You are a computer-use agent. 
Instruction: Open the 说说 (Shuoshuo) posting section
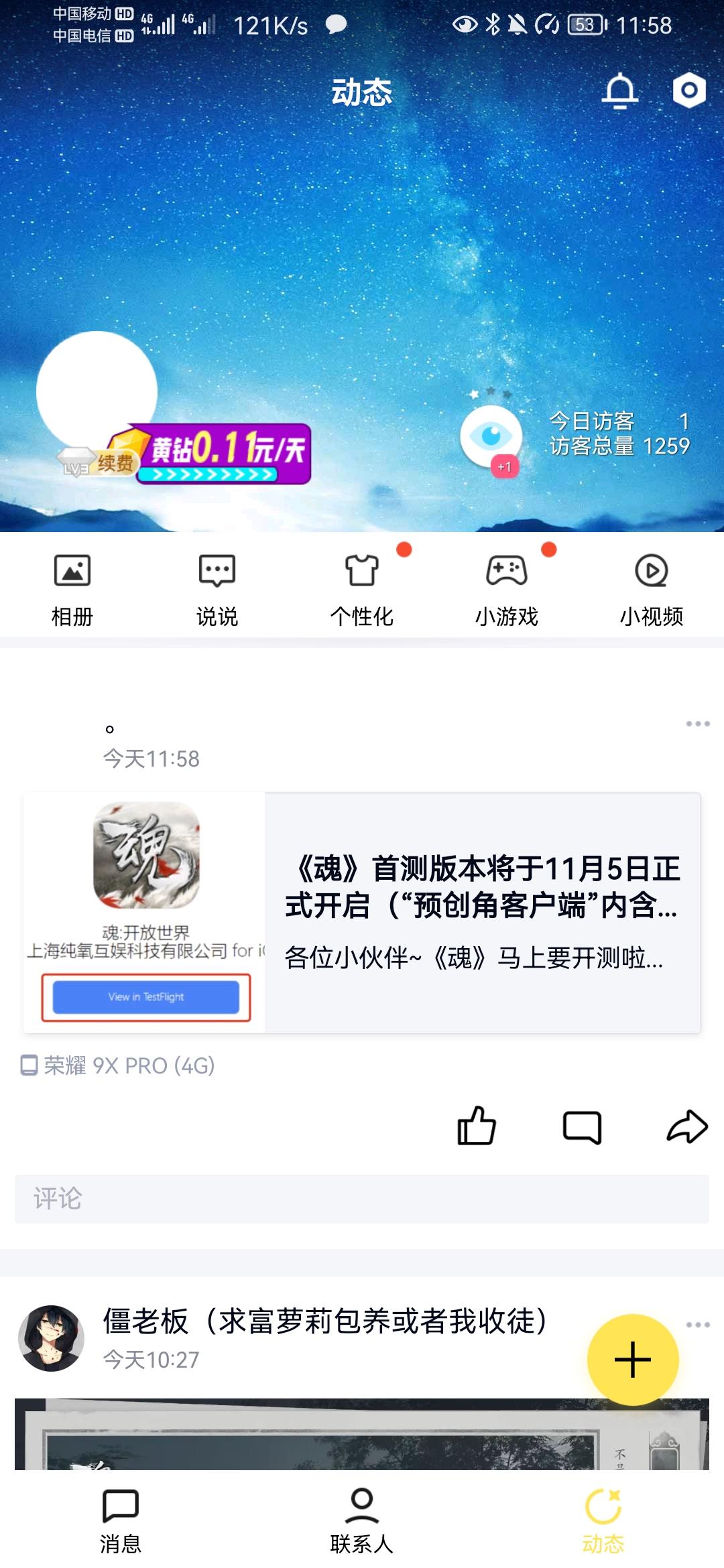tap(216, 586)
